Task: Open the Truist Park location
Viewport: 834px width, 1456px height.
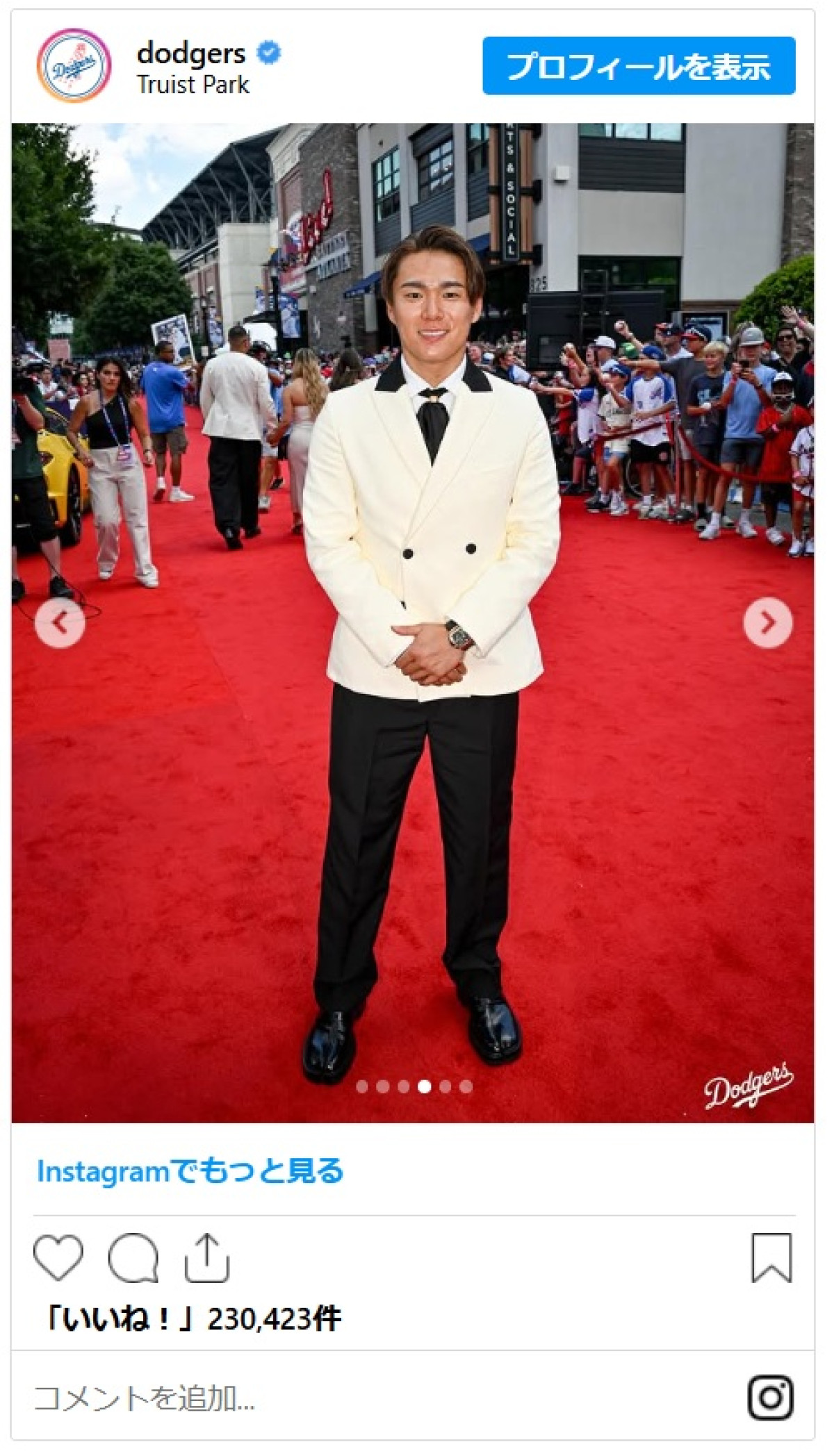Action: click(193, 85)
